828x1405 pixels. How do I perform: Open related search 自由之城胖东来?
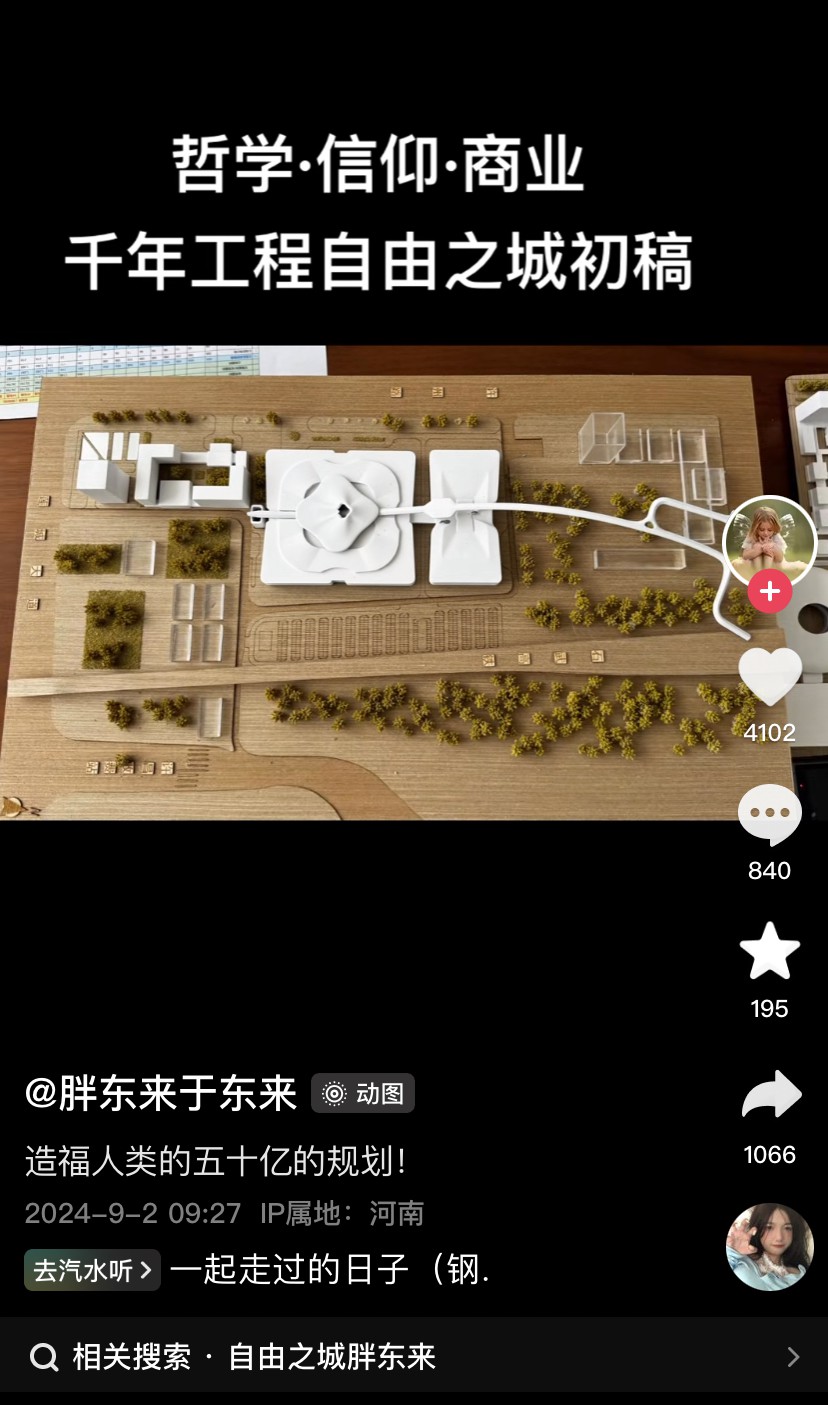(x=414, y=1357)
